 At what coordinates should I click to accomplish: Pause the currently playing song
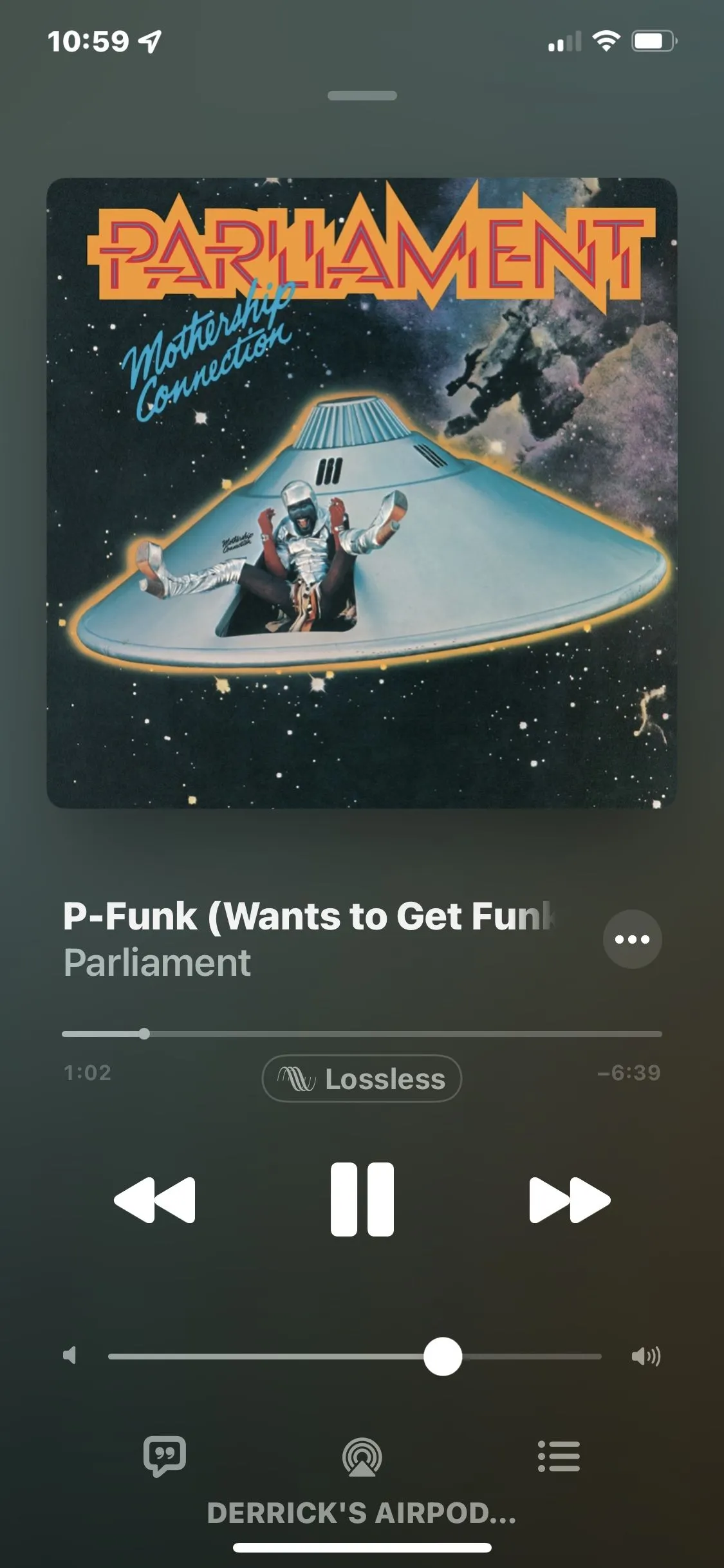[362, 1199]
